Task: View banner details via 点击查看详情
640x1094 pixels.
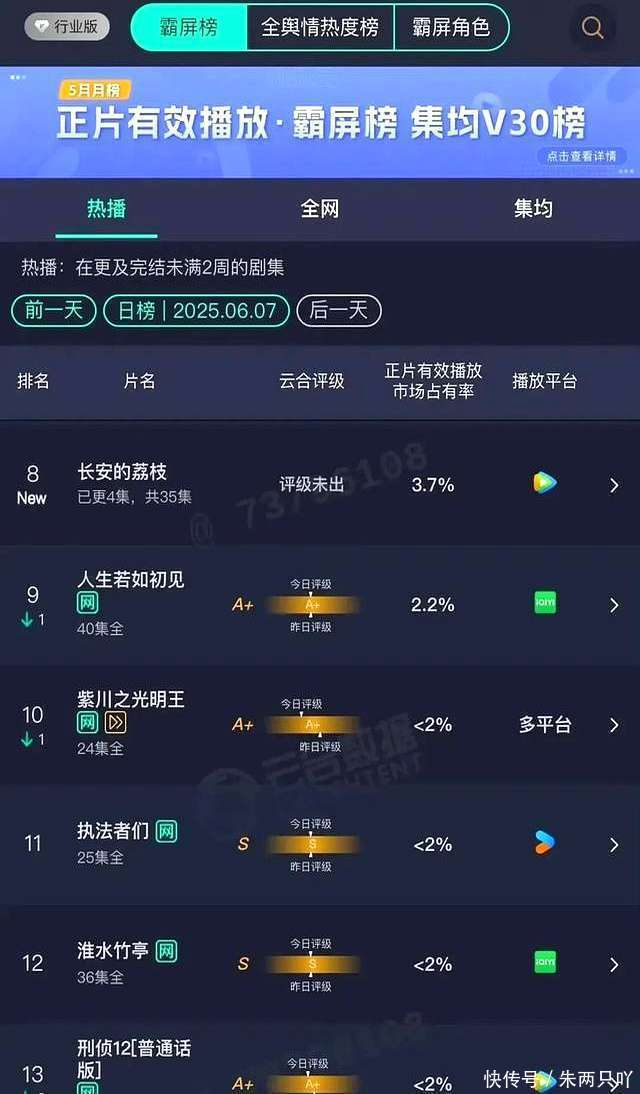Action: [x=582, y=156]
